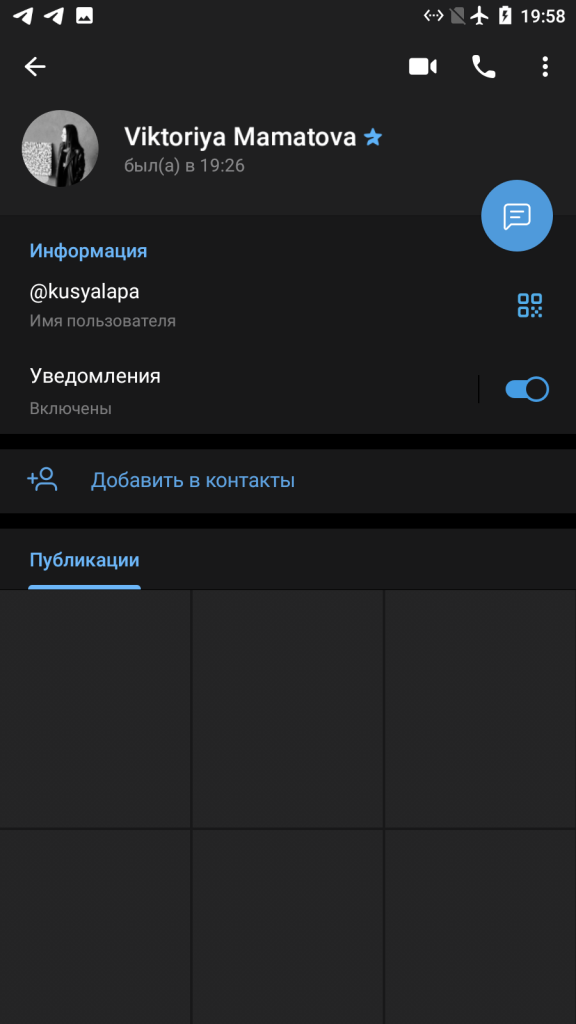Tap Добавить в контакты

pos(288,481)
